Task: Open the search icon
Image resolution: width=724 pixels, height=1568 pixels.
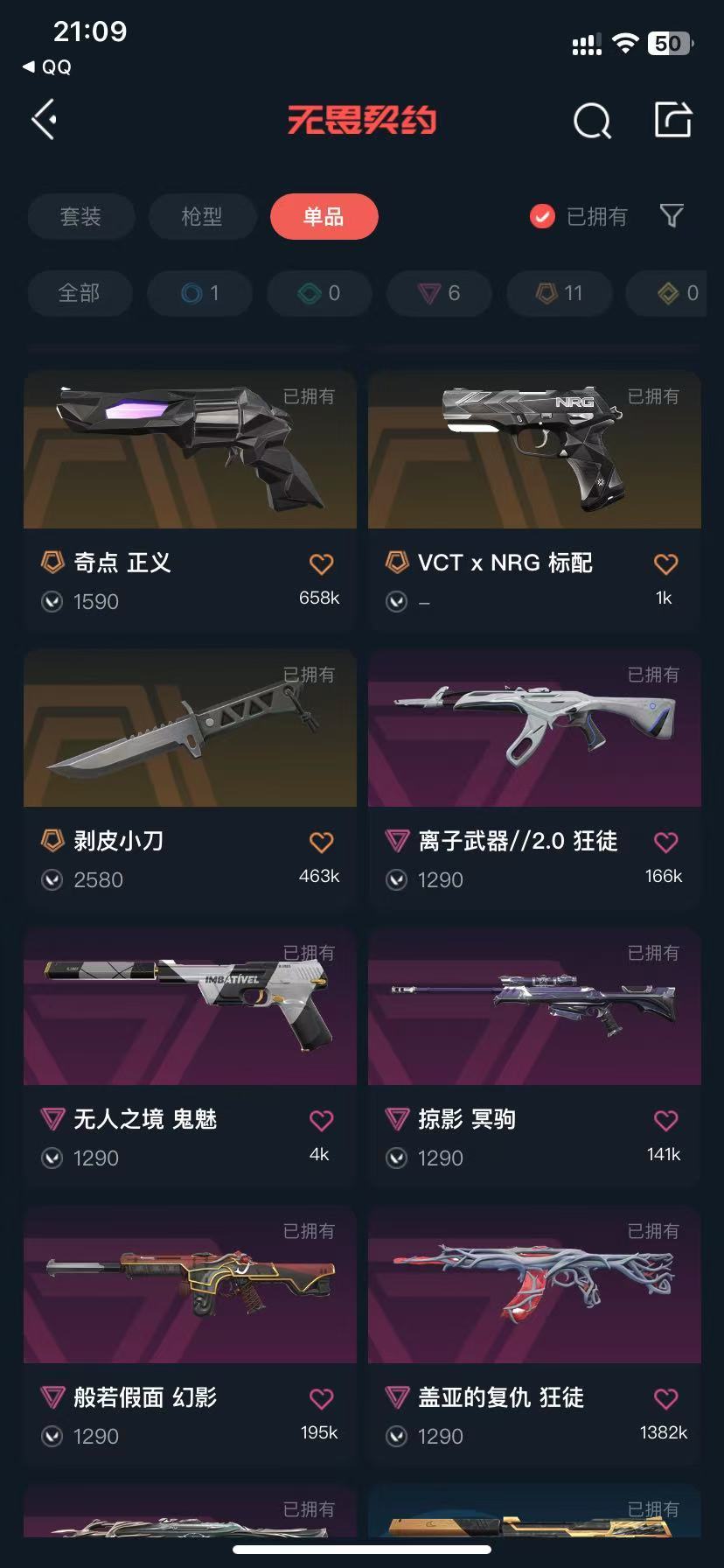Action: (592, 121)
